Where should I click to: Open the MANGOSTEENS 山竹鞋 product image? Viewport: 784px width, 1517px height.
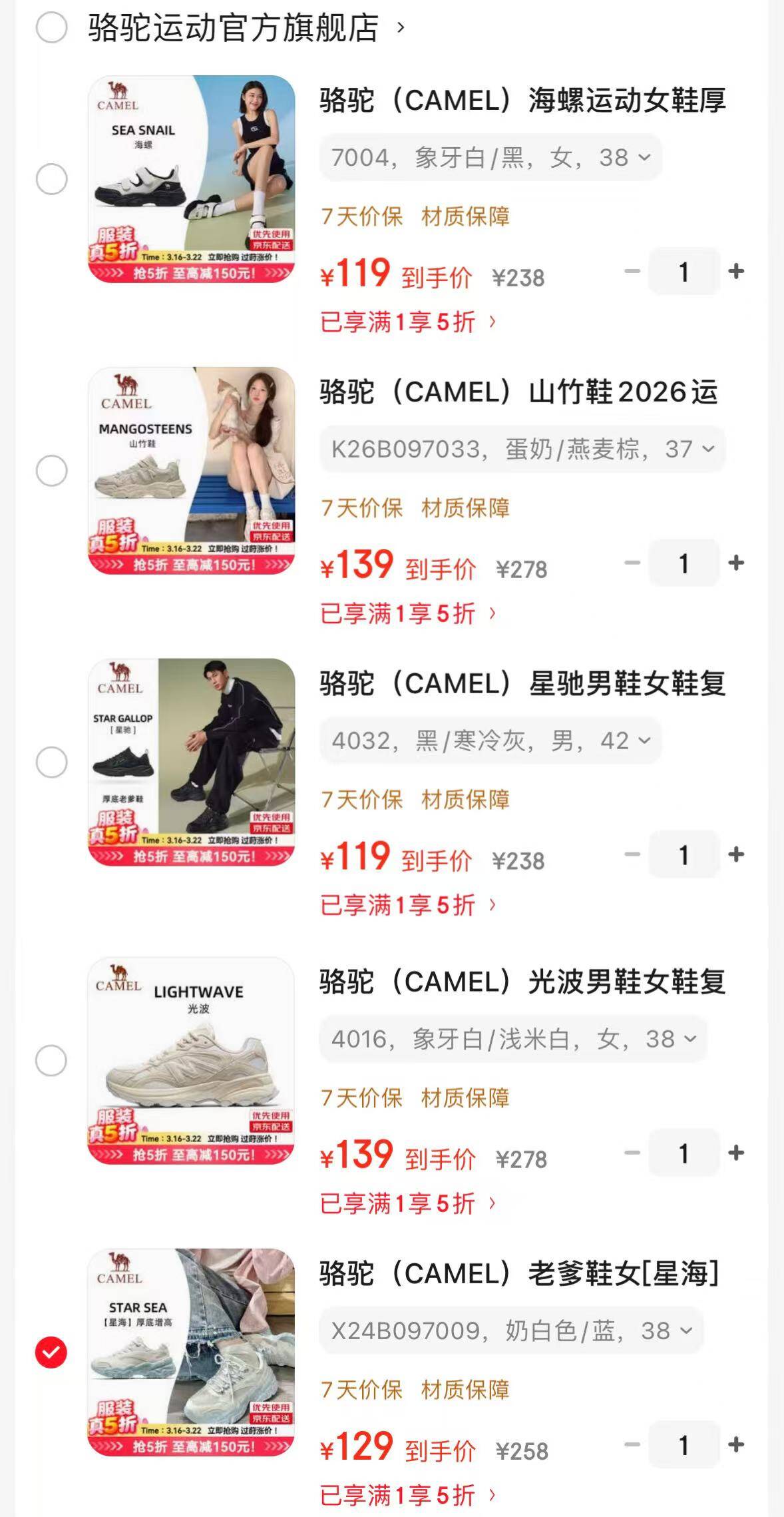click(x=192, y=470)
